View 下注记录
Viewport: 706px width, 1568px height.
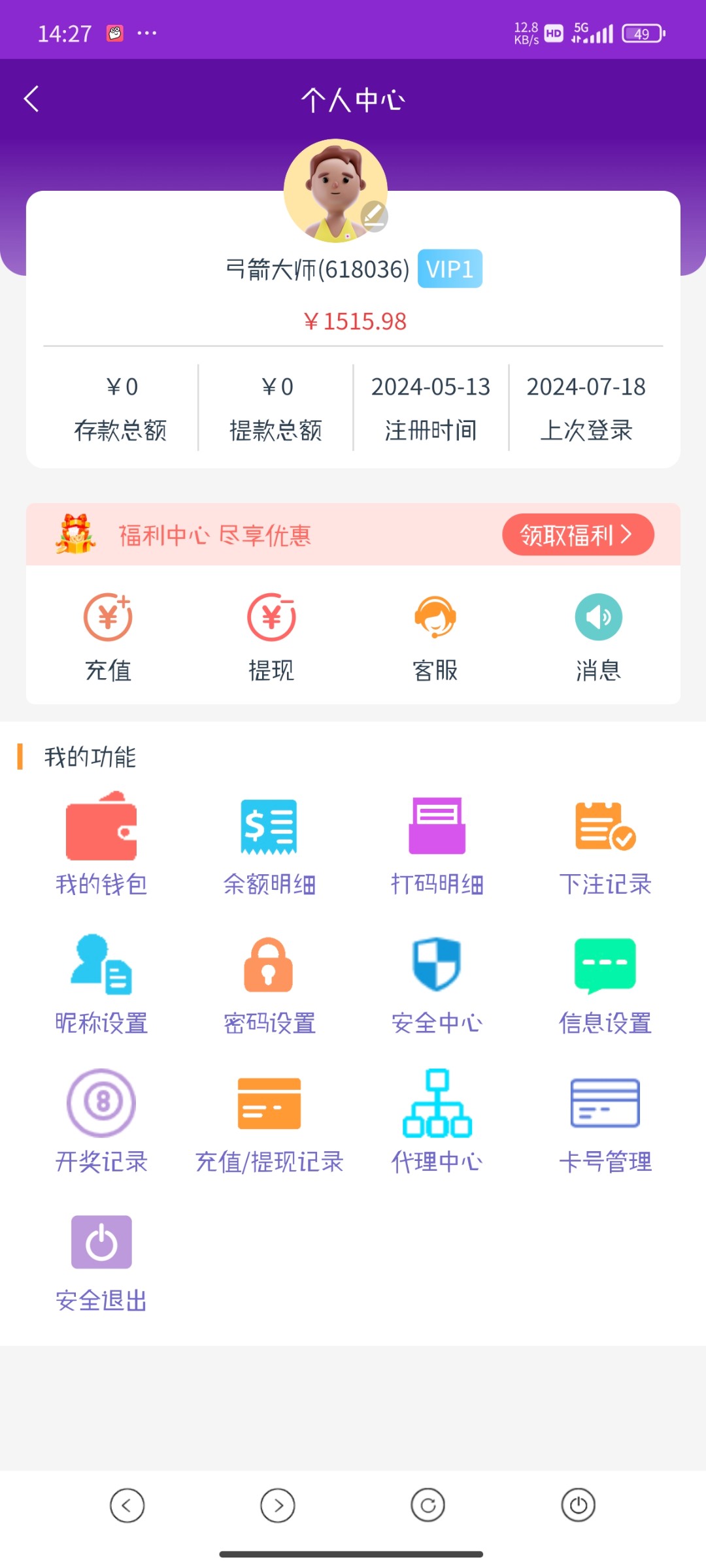[x=605, y=841]
